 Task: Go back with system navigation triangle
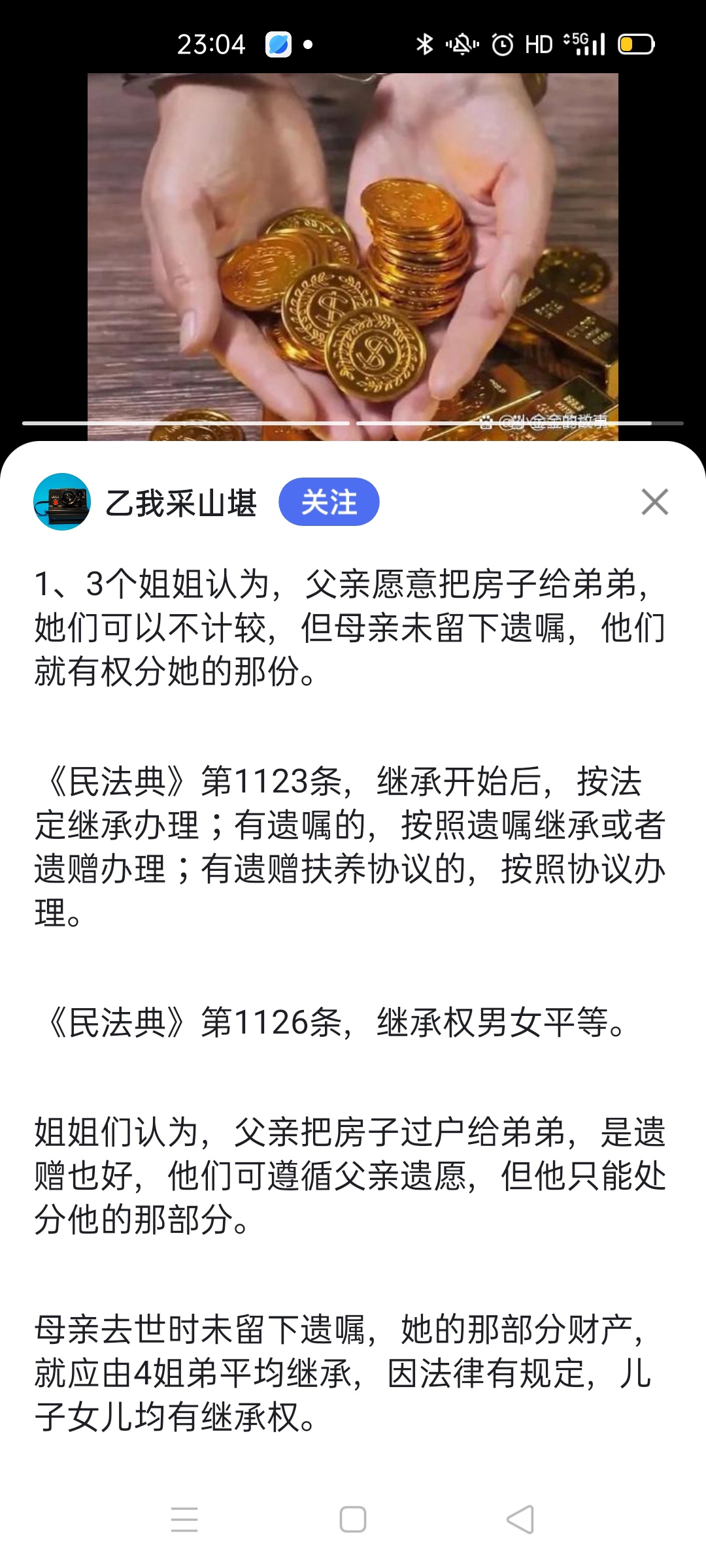coord(521,1519)
